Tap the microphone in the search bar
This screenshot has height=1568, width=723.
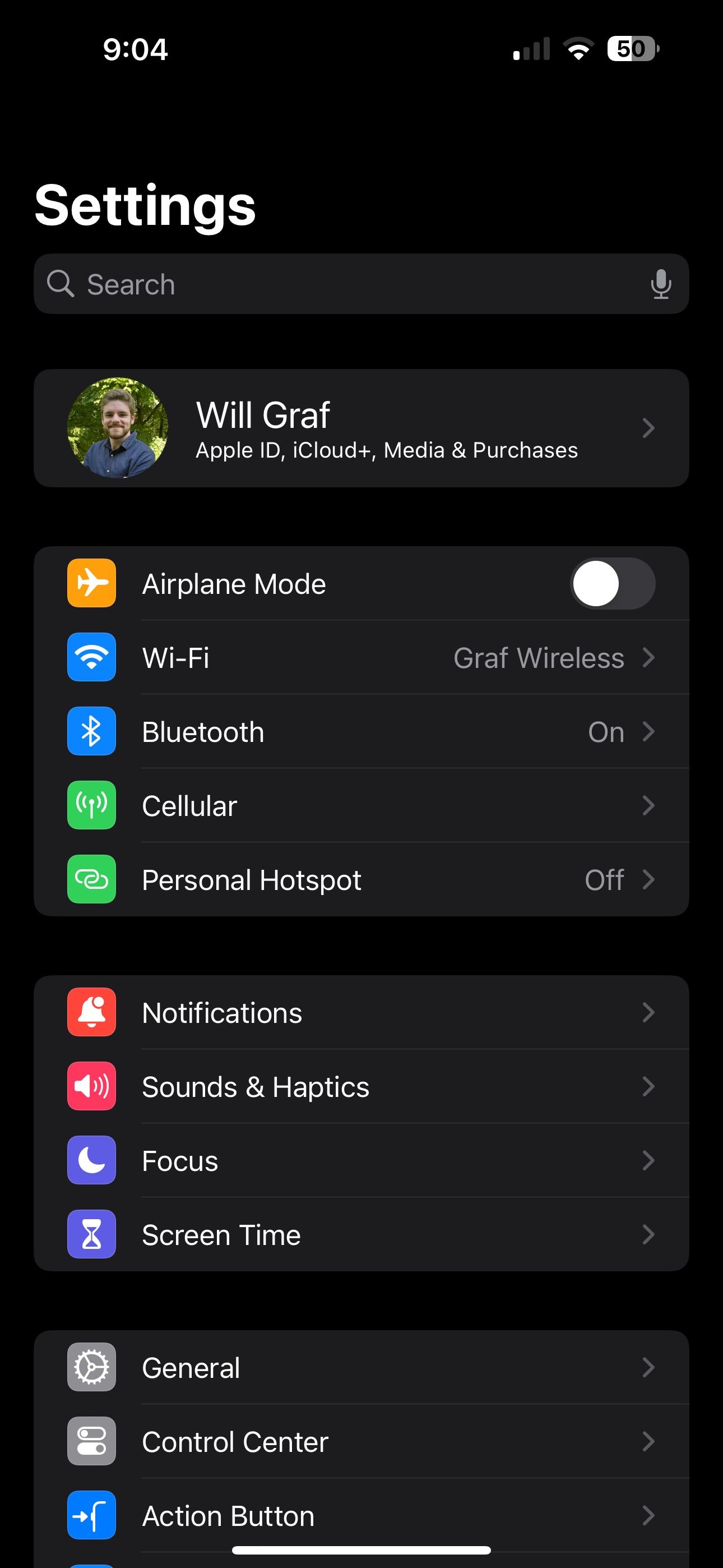coord(661,284)
